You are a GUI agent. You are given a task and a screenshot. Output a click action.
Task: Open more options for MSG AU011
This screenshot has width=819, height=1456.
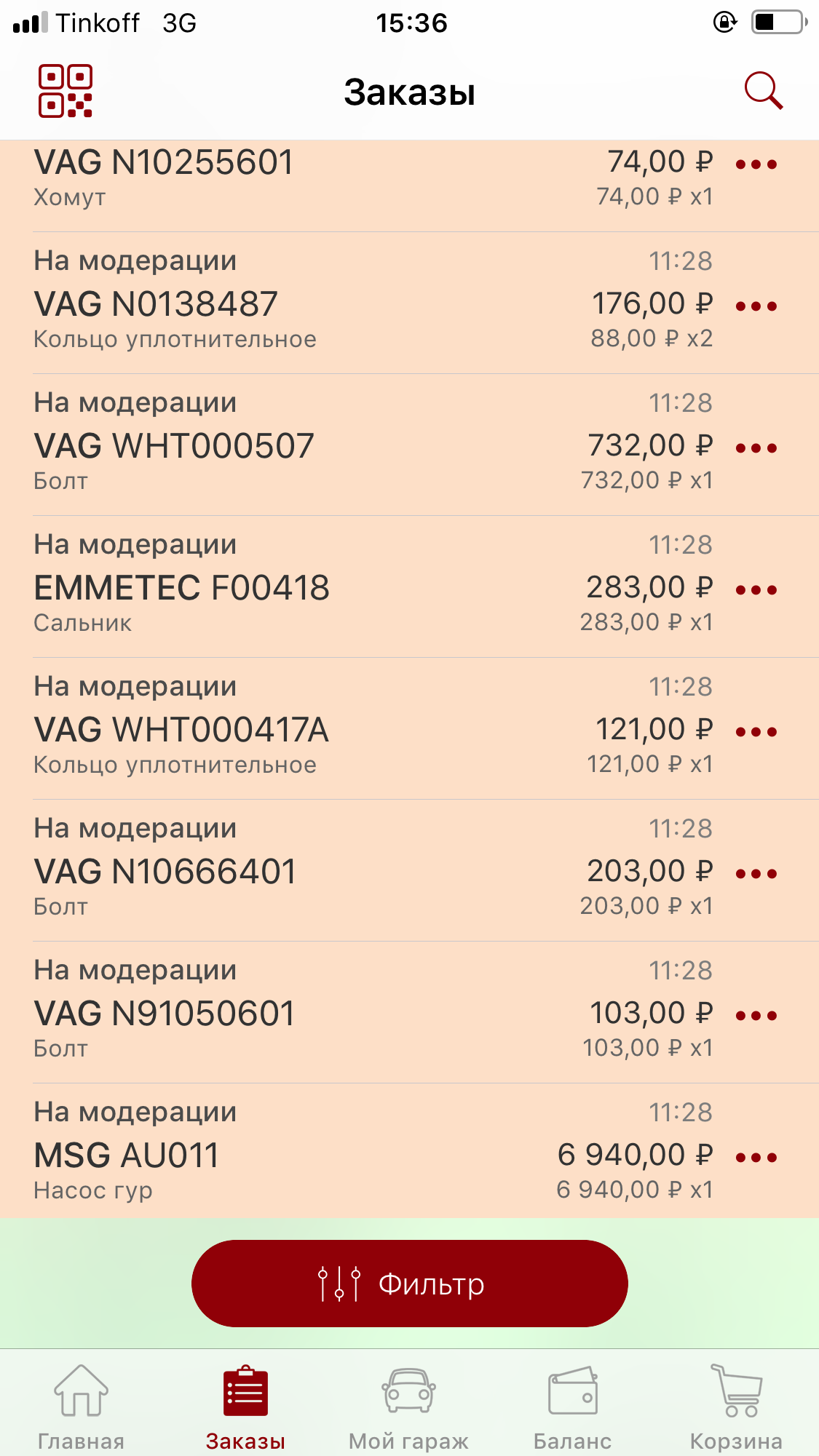point(756,1158)
